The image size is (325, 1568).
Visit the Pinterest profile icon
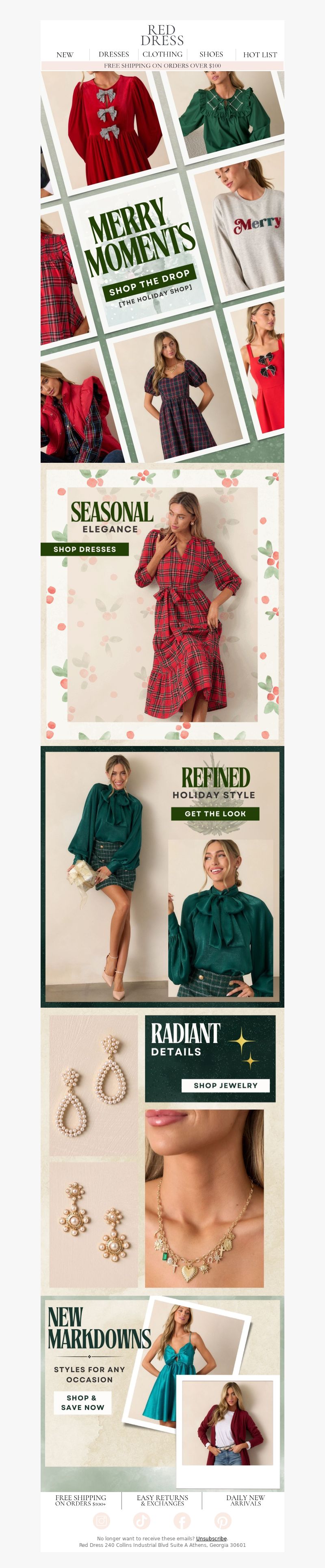[x=222, y=1520]
